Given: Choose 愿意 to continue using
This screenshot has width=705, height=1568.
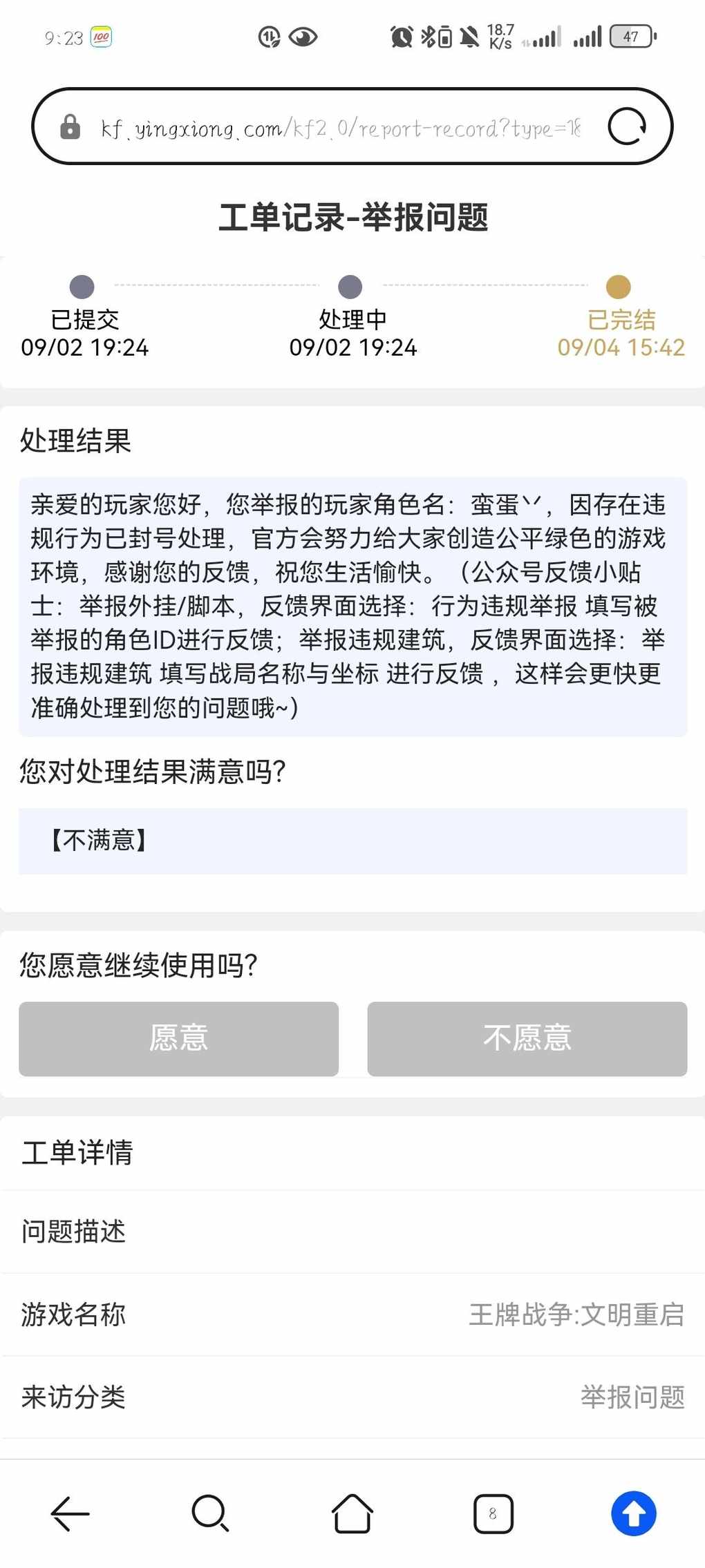Looking at the screenshot, I should pyautogui.click(x=178, y=1038).
